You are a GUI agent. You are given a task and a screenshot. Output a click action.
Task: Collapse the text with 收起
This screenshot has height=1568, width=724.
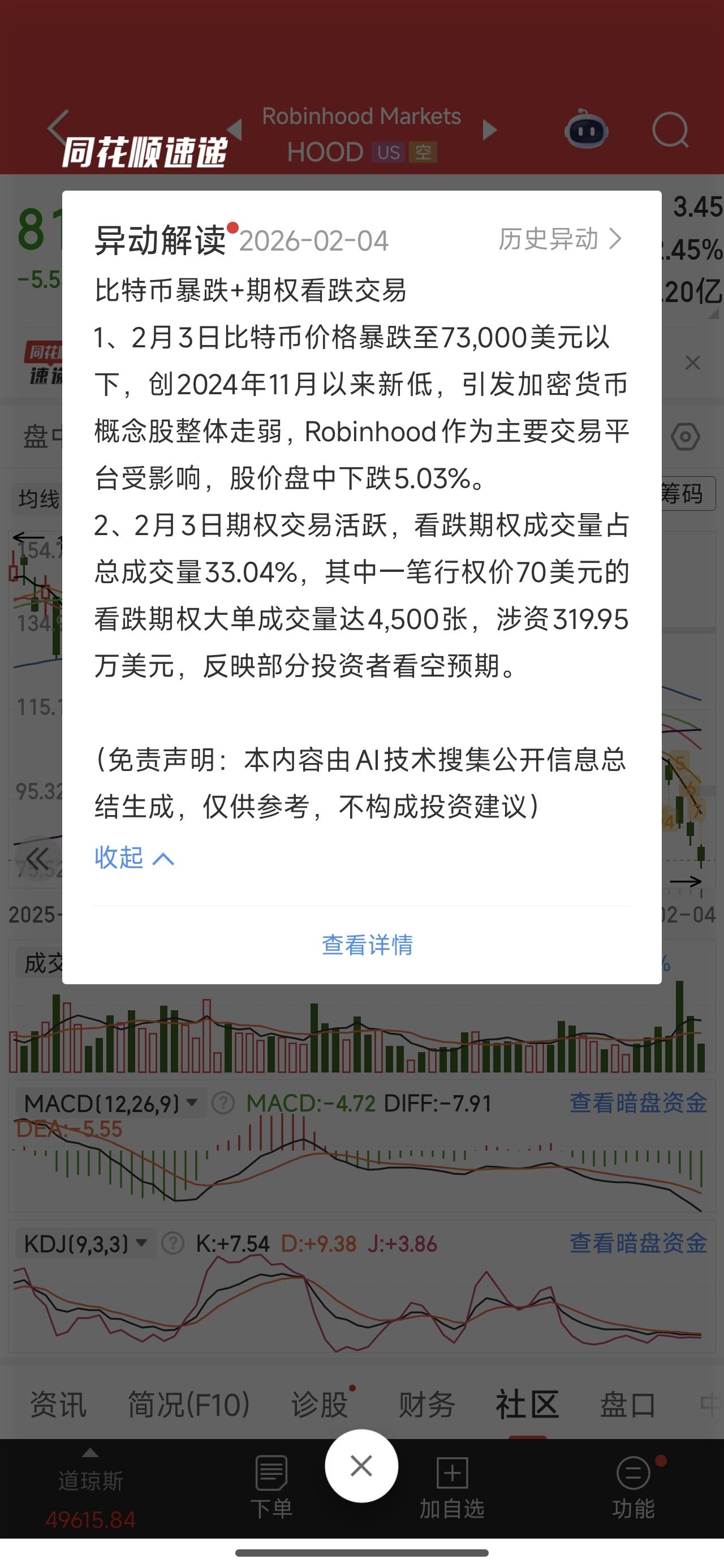coord(134,858)
